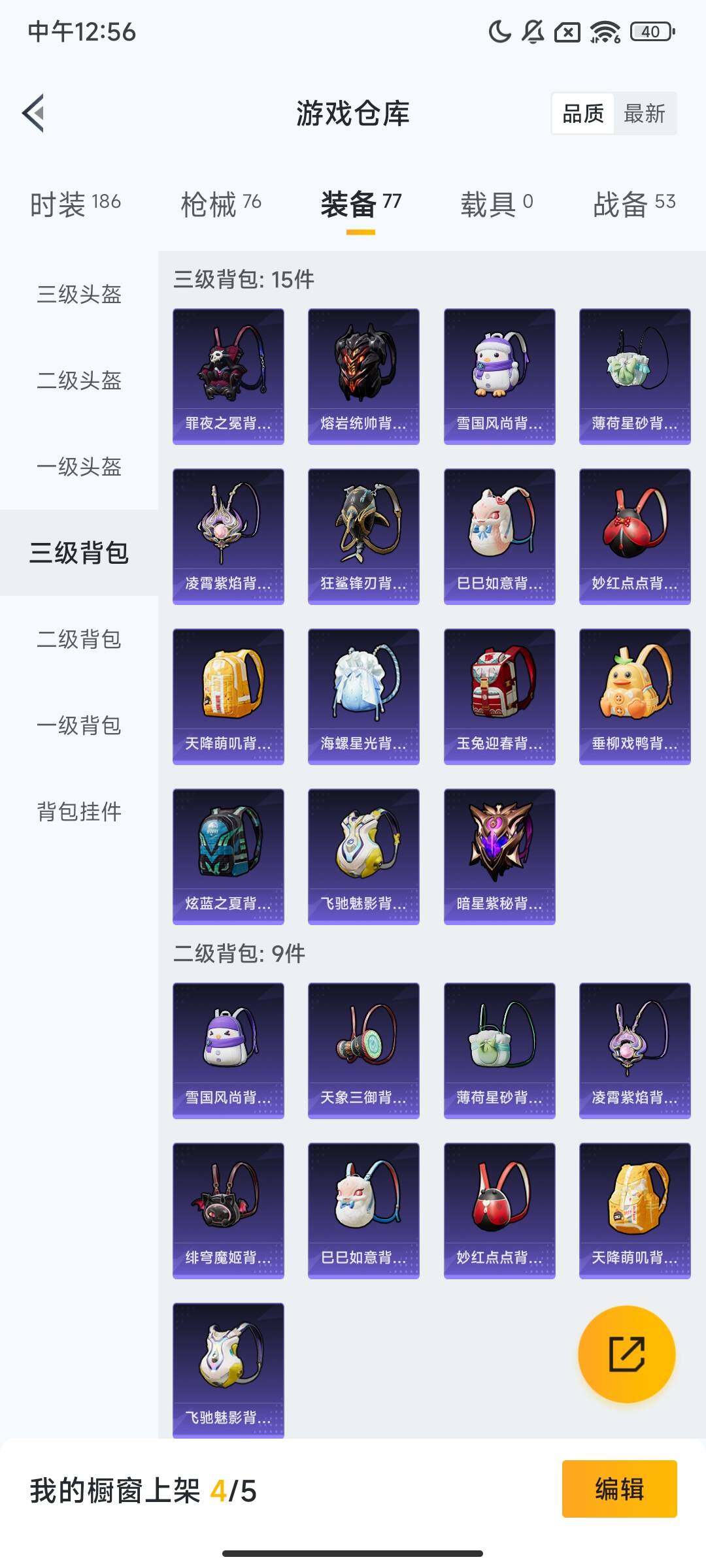Open the 绯穹魔姬背包 level-2 item
The width and height of the screenshot is (706, 1568).
tap(228, 1207)
